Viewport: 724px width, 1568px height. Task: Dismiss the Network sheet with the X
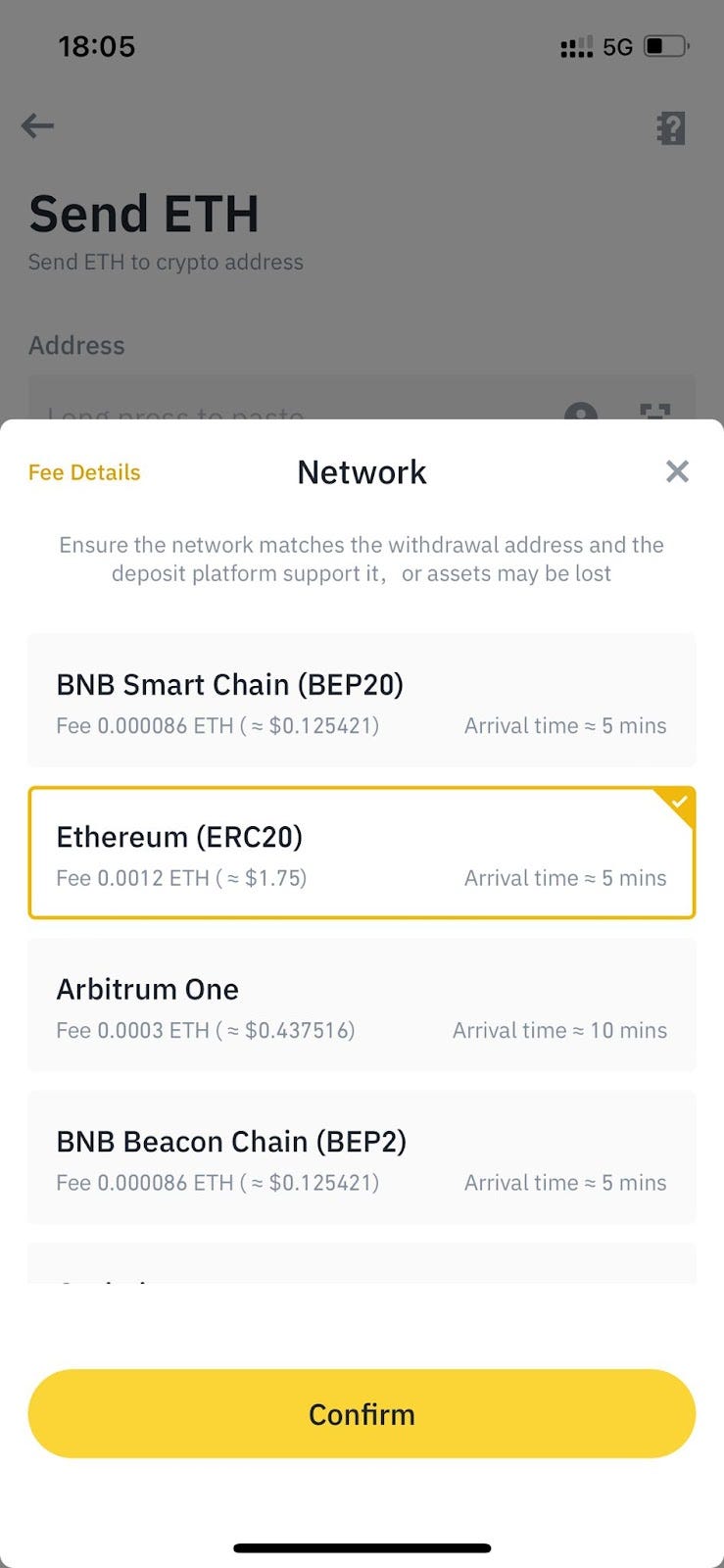tap(677, 471)
